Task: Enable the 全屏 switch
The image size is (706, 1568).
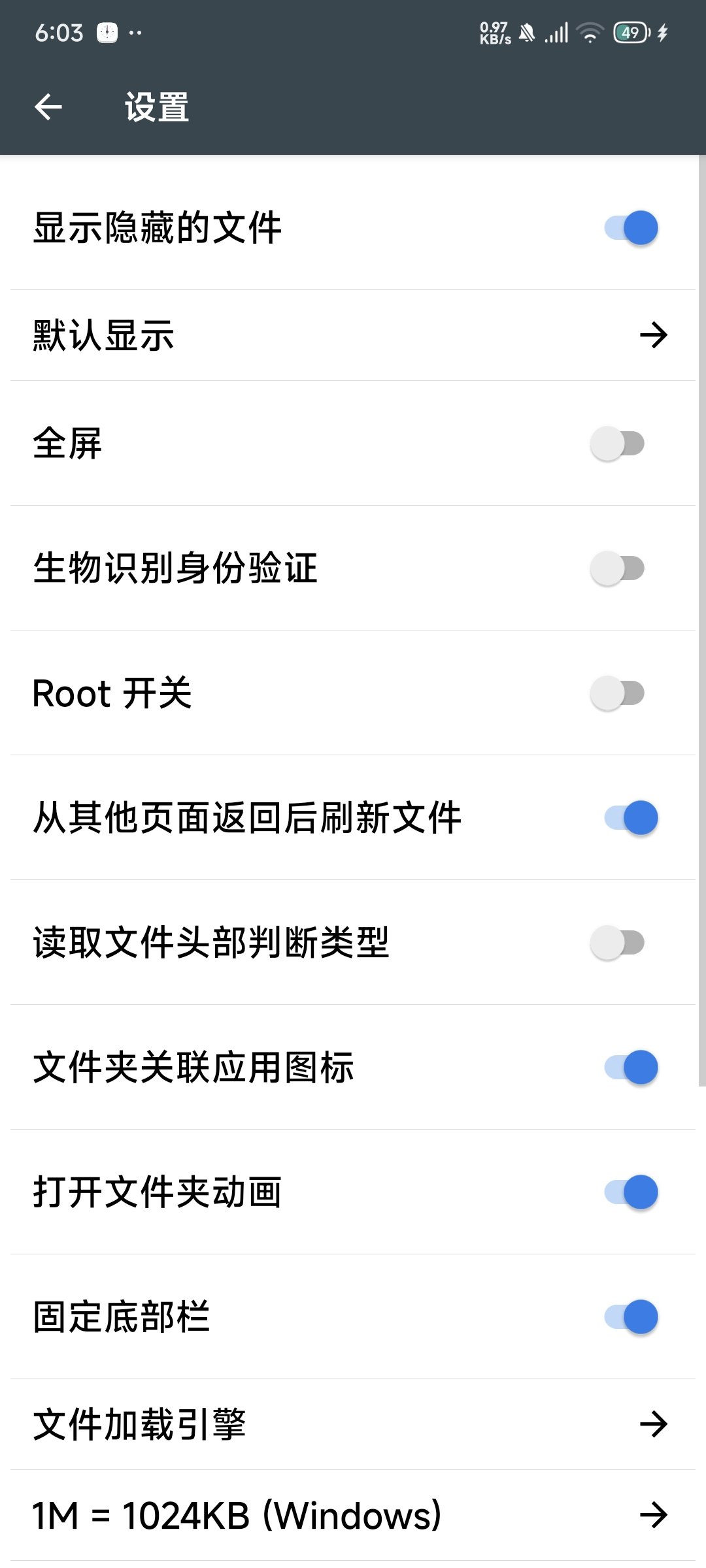Action: coord(617,444)
